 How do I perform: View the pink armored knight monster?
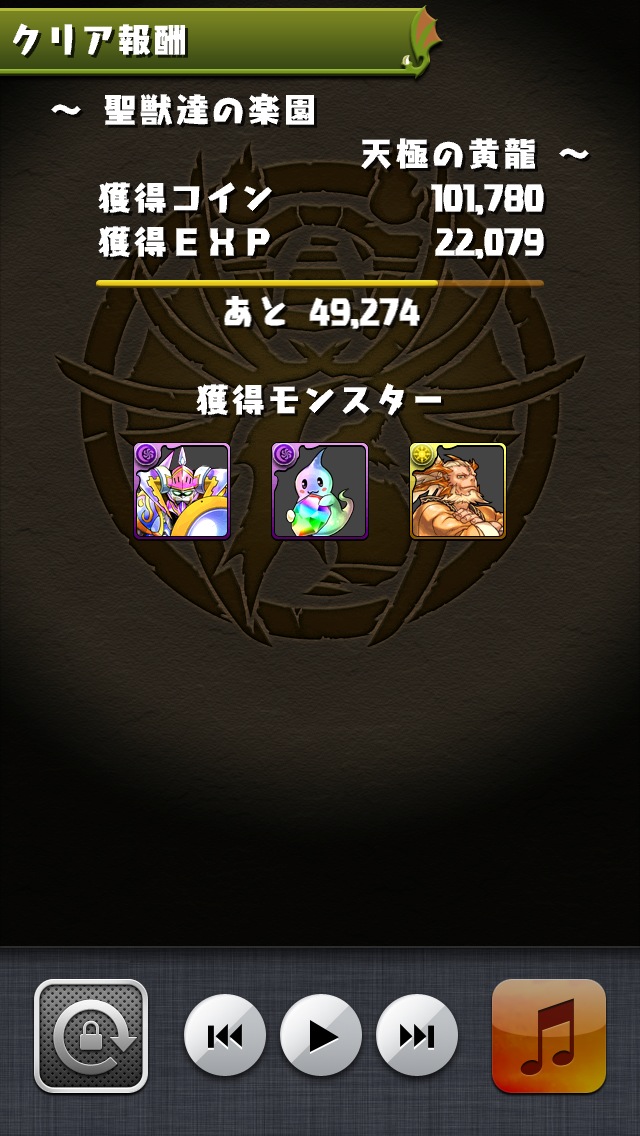point(182,491)
